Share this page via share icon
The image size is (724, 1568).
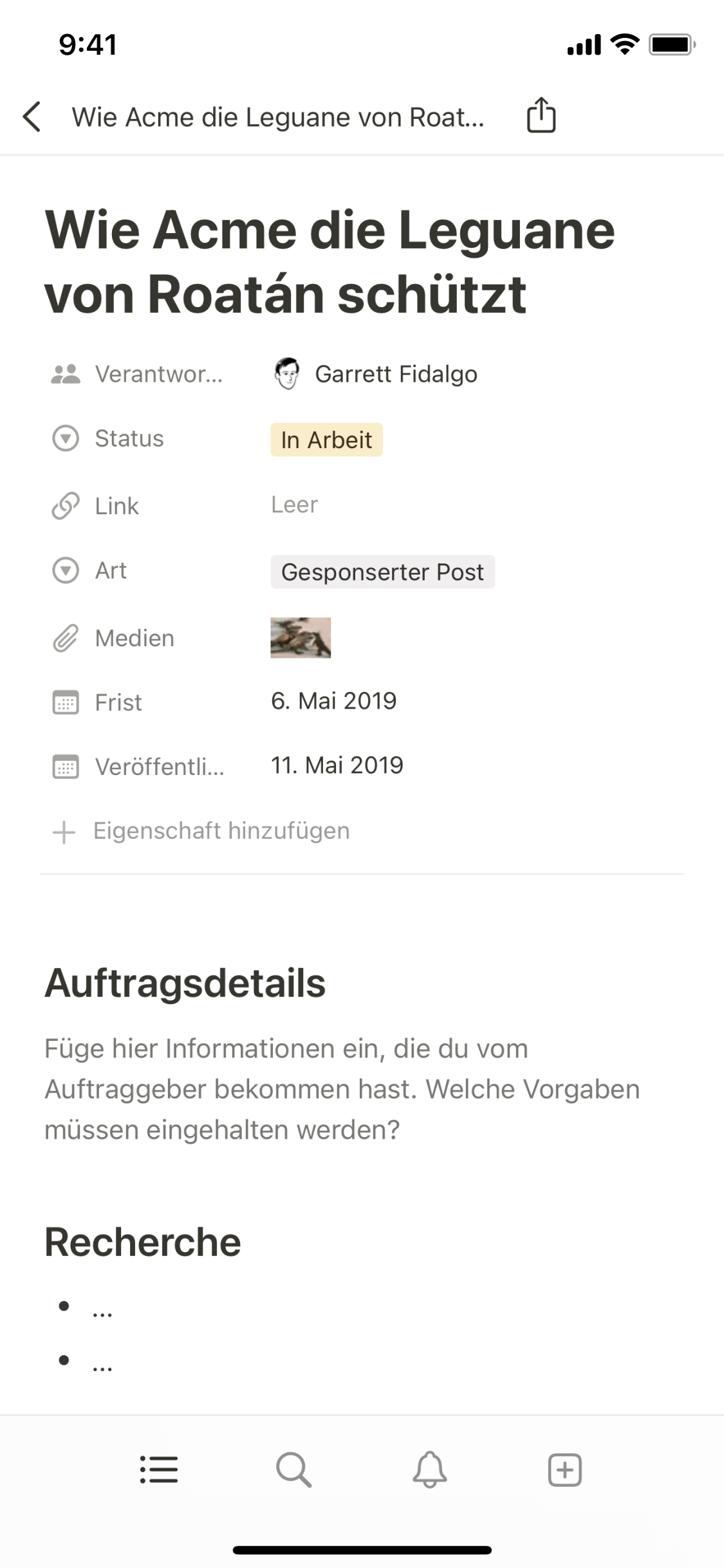541,116
